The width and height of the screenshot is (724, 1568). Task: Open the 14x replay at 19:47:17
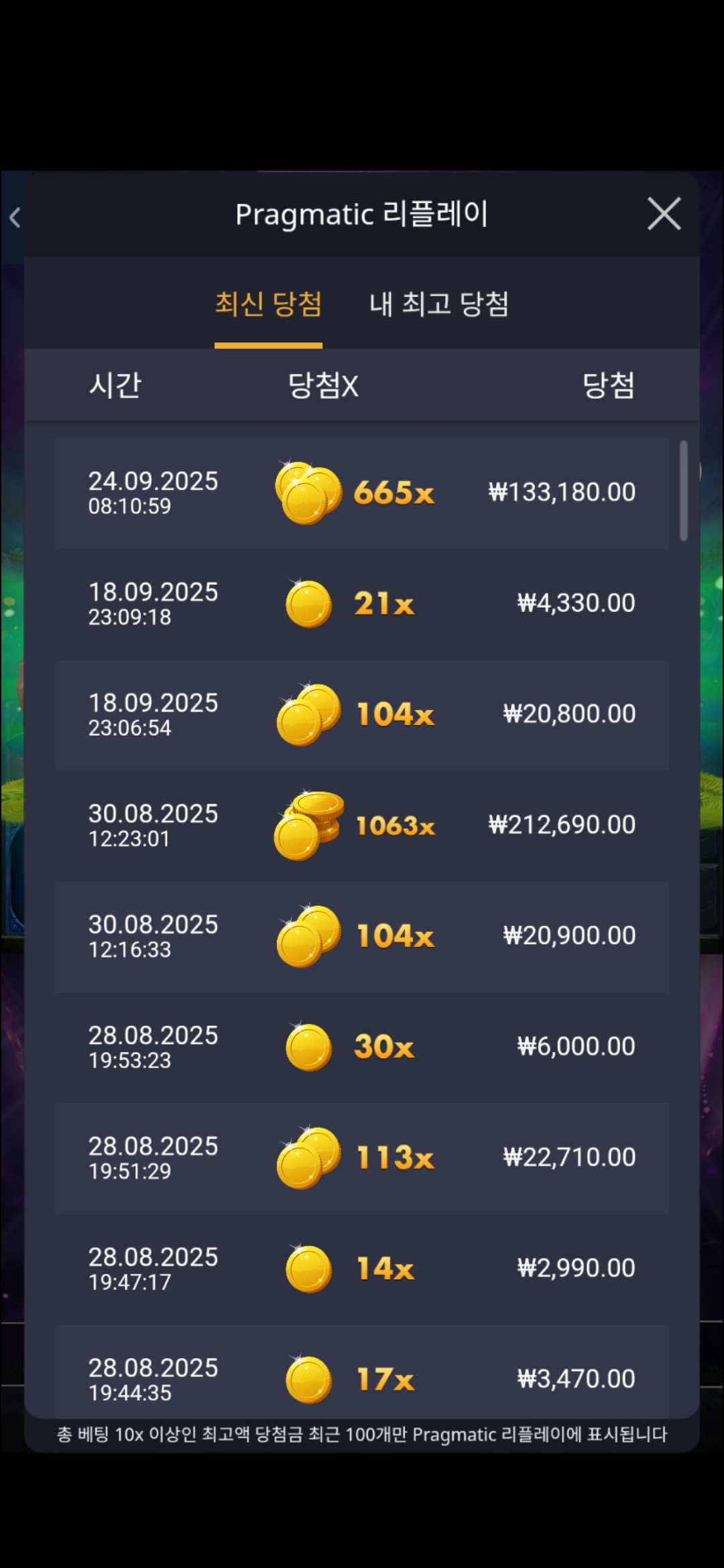pos(362,1268)
